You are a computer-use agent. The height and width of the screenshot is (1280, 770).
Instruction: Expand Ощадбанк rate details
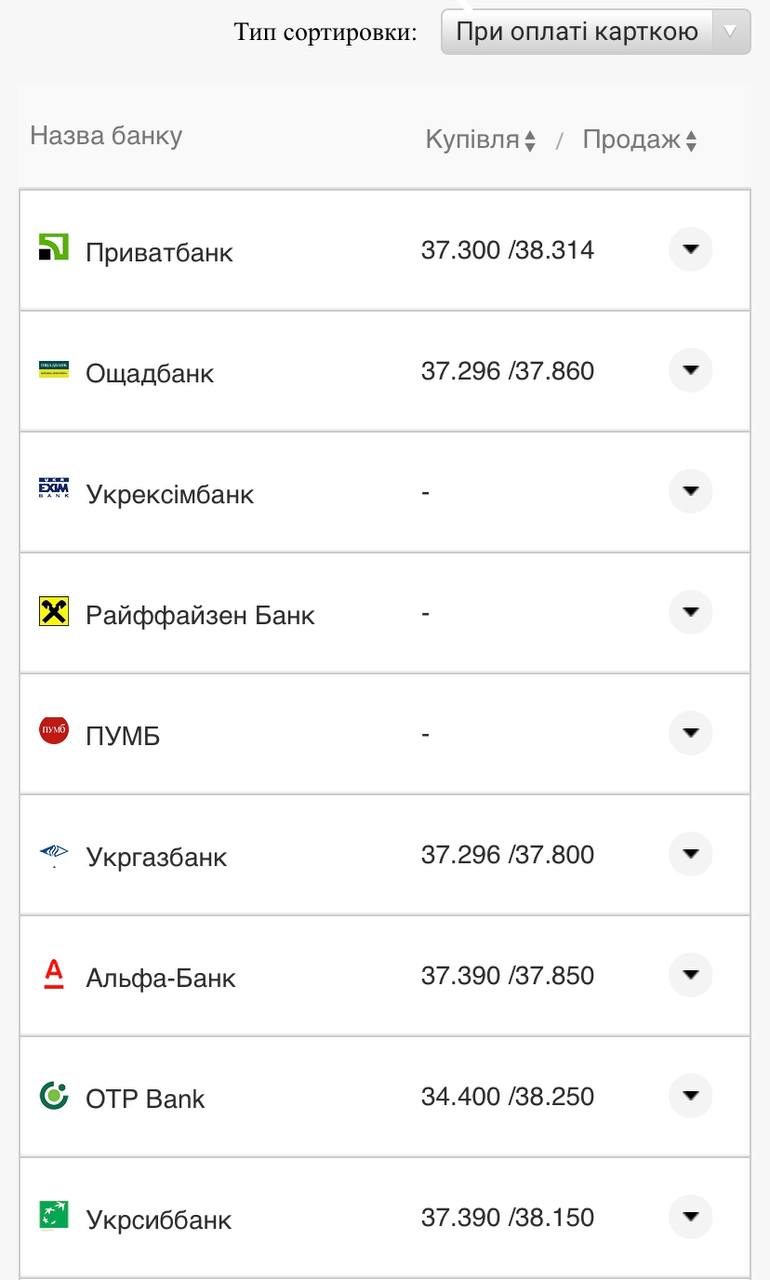(690, 370)
